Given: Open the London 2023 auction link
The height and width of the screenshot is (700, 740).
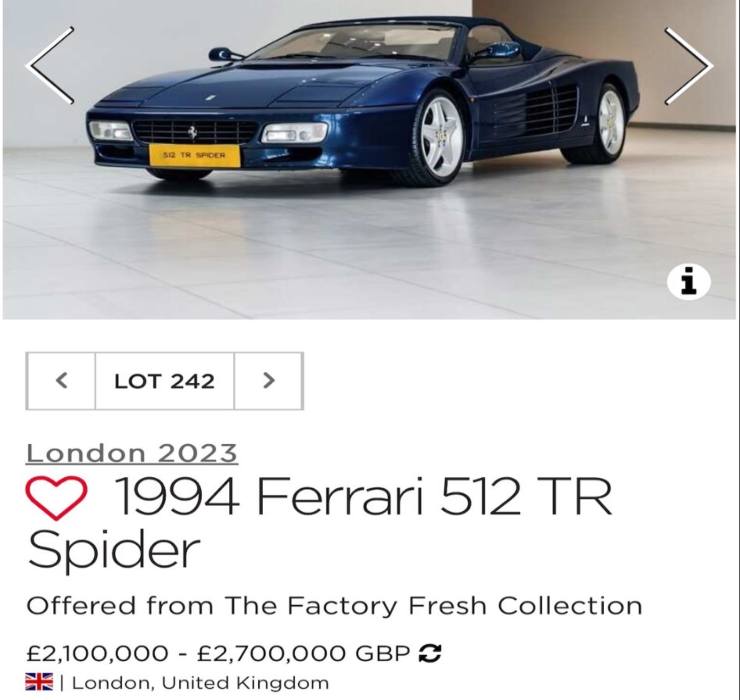Looking at the screenshot, I should pos(131,453).
